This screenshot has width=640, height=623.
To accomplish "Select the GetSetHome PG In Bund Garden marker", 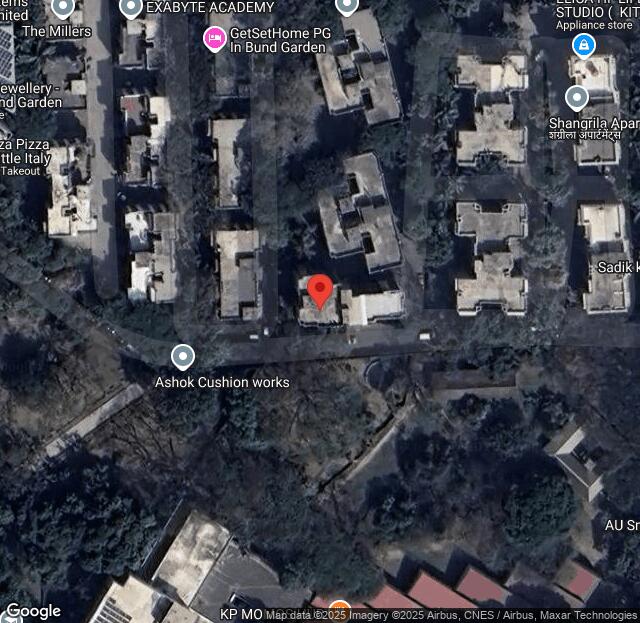I will click(x=214, y=39).
